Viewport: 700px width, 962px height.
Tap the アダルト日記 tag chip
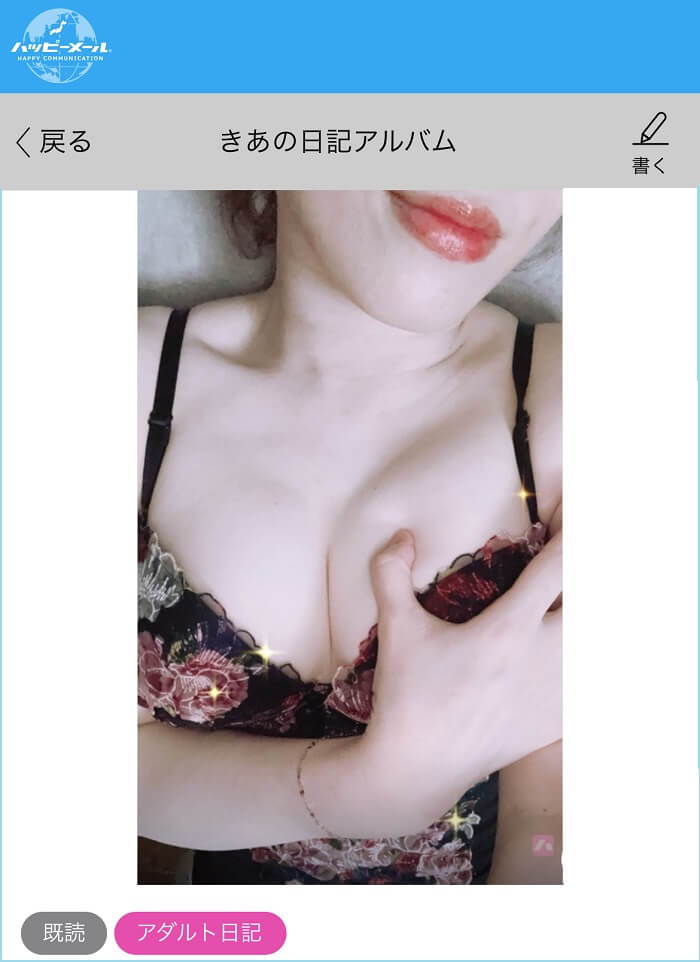click(200, 933)
